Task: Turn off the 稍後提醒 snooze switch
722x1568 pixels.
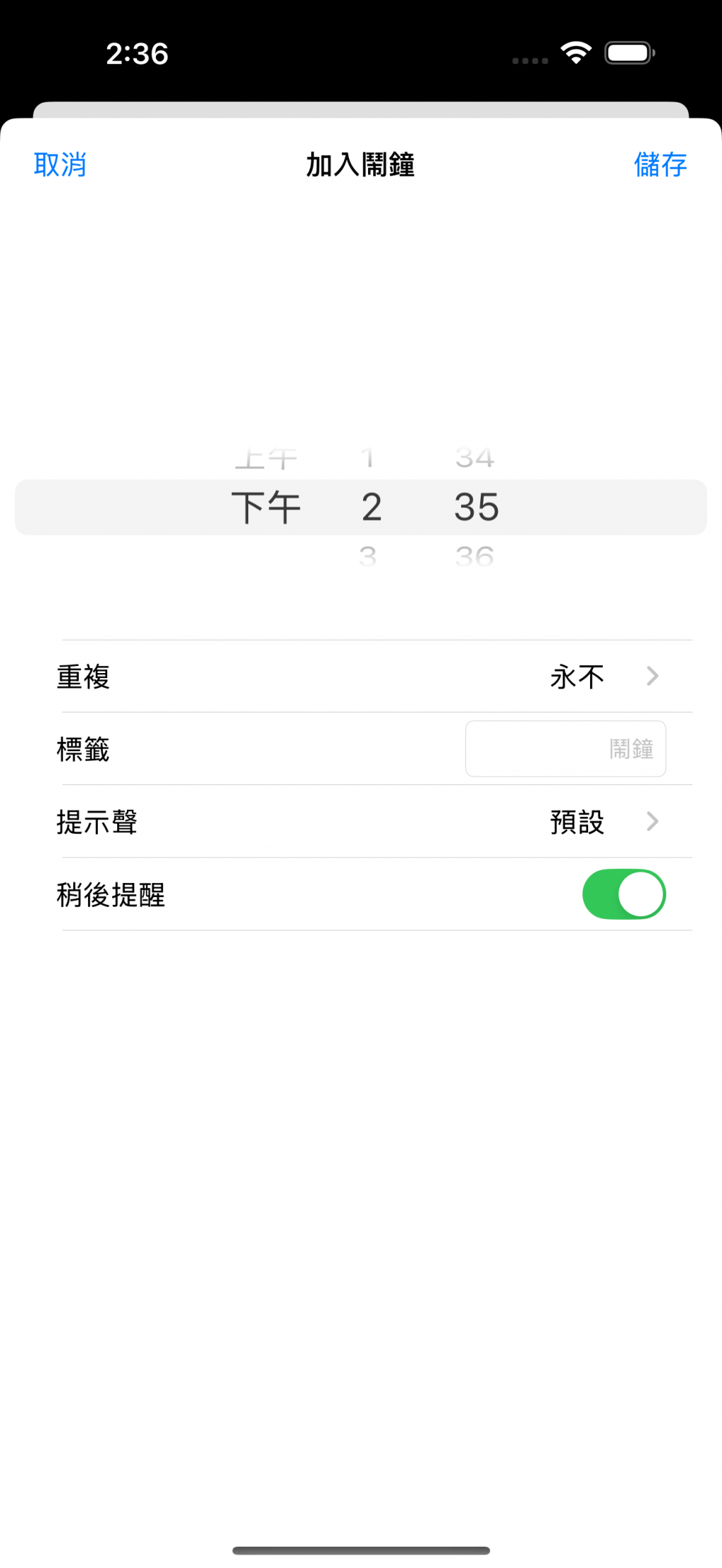Action: click(x=623, y=894)
